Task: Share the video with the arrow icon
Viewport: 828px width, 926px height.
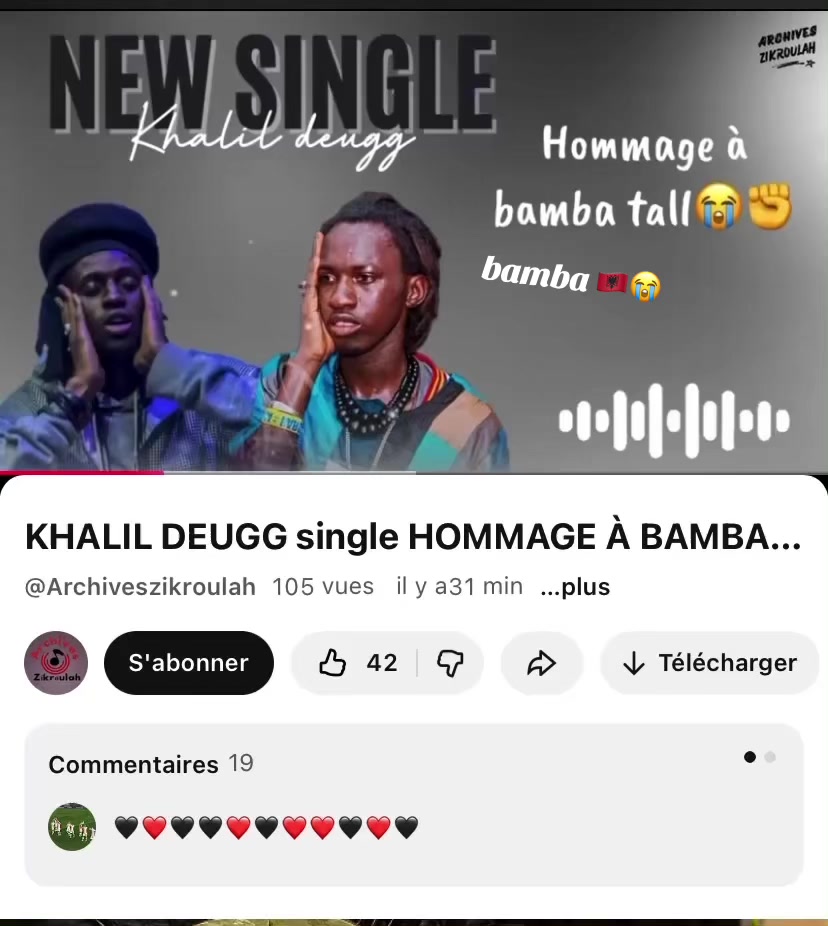Action: point(541,663)
